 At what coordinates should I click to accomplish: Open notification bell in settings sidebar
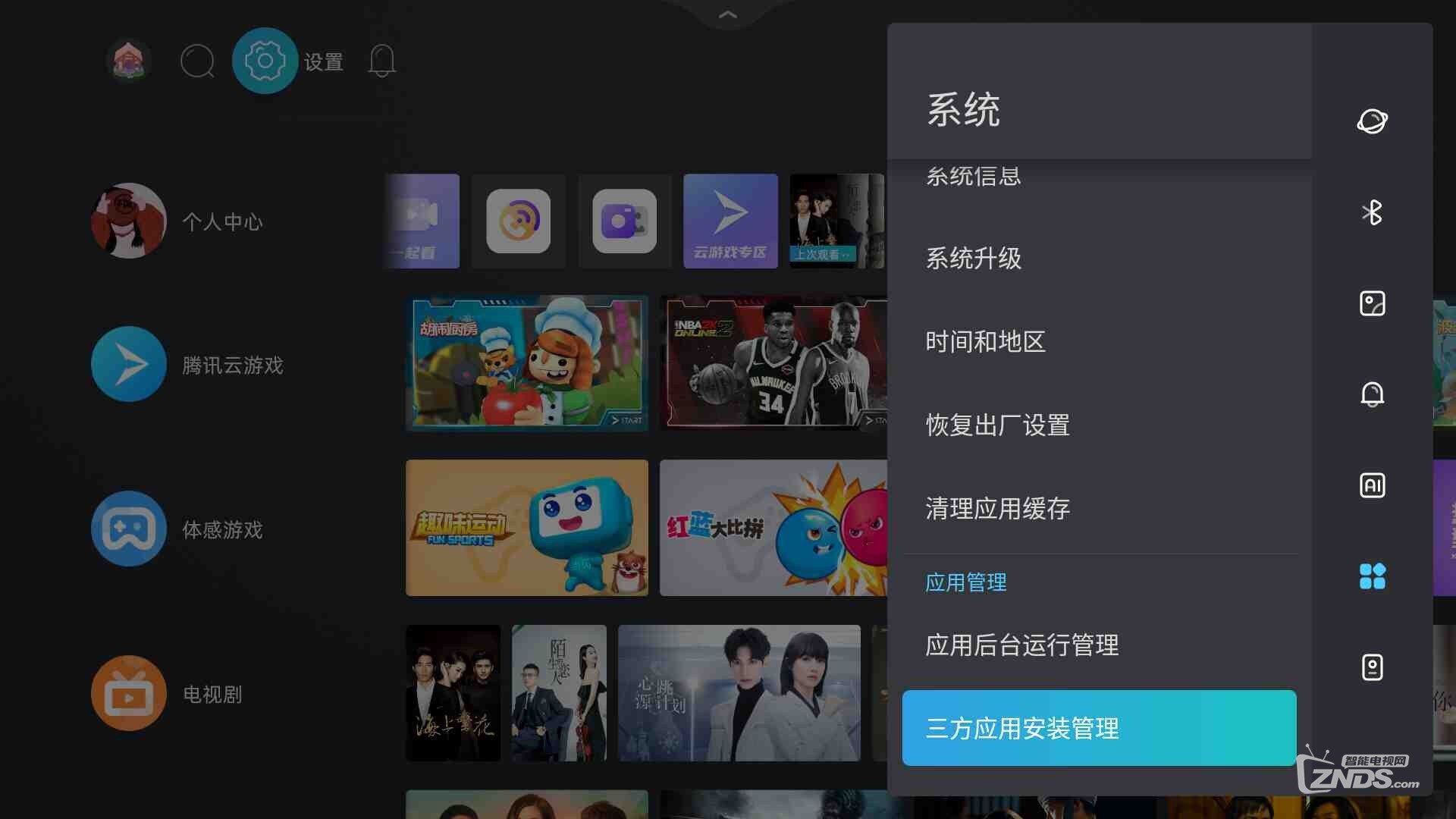[x=1372, y=394]
